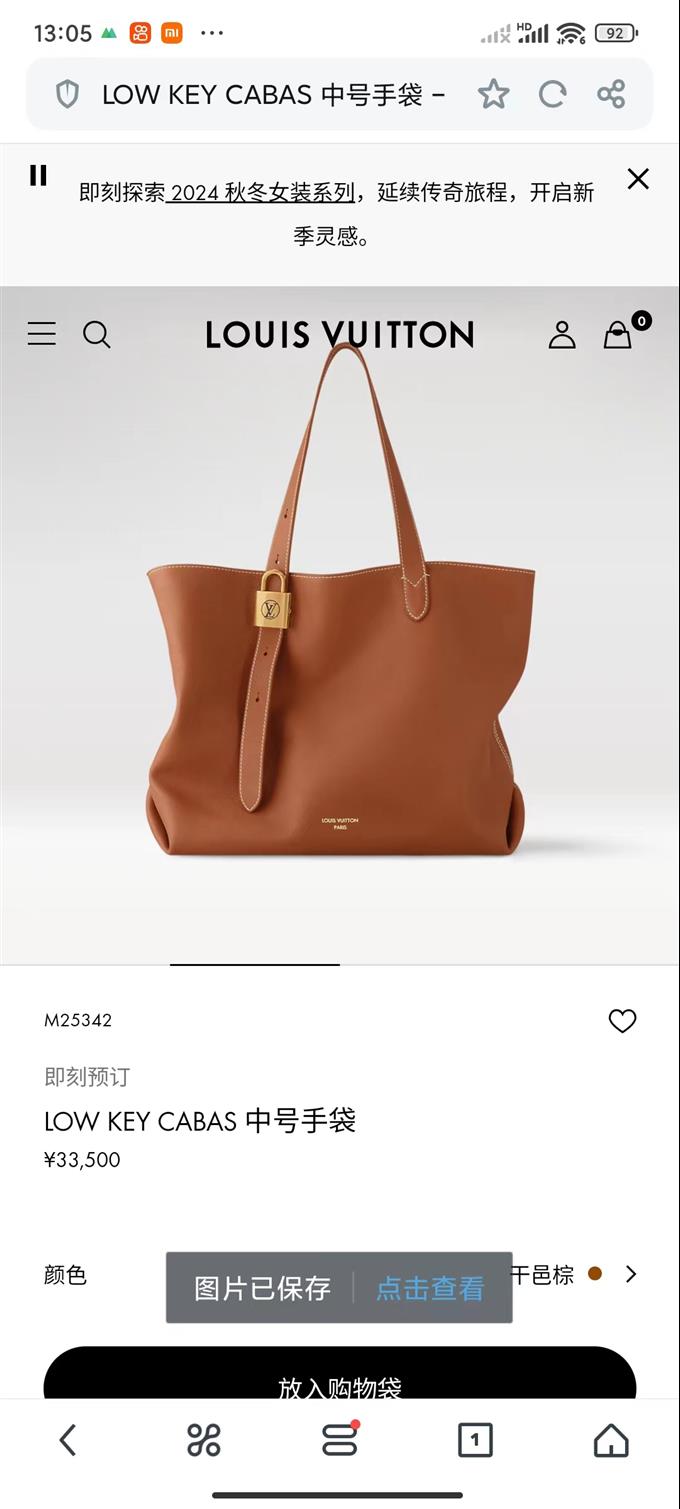Search the Louis Vuitton site
This screenshot has height=1509, width=680.
coord(96,334)
